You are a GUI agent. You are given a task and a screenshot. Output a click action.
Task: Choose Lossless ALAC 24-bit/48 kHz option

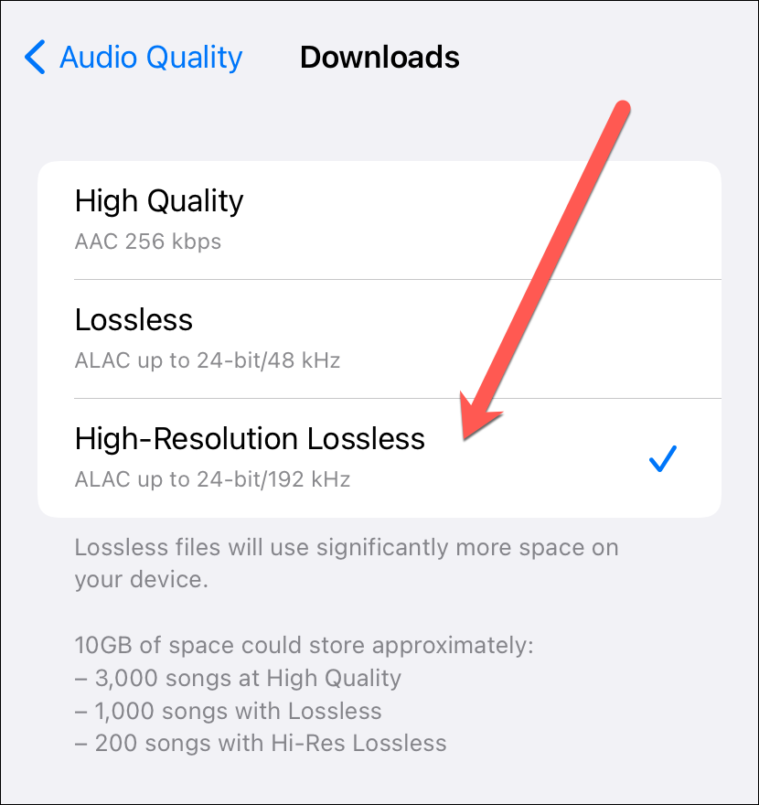point(378,339)
